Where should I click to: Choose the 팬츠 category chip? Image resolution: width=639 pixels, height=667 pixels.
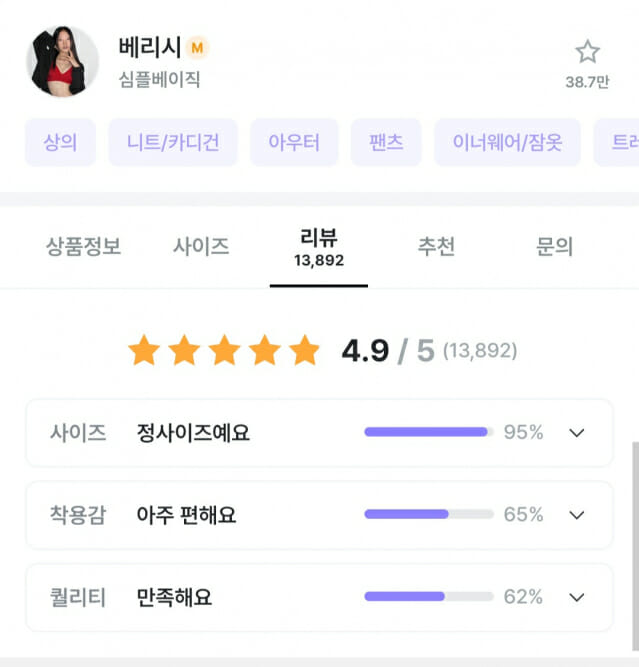click(x=386, y=142)
